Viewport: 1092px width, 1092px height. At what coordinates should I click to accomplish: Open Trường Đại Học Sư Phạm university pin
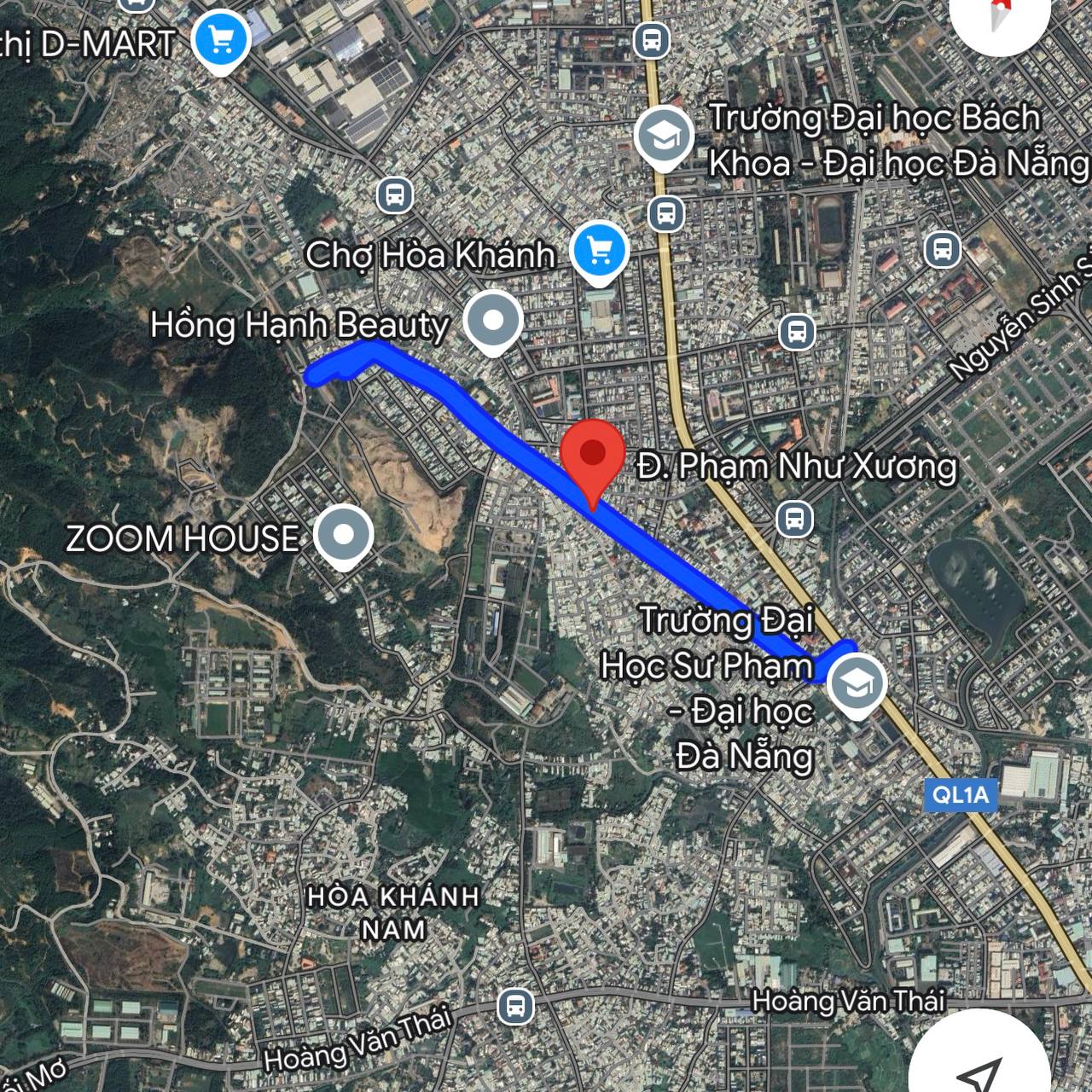[857, 682]
